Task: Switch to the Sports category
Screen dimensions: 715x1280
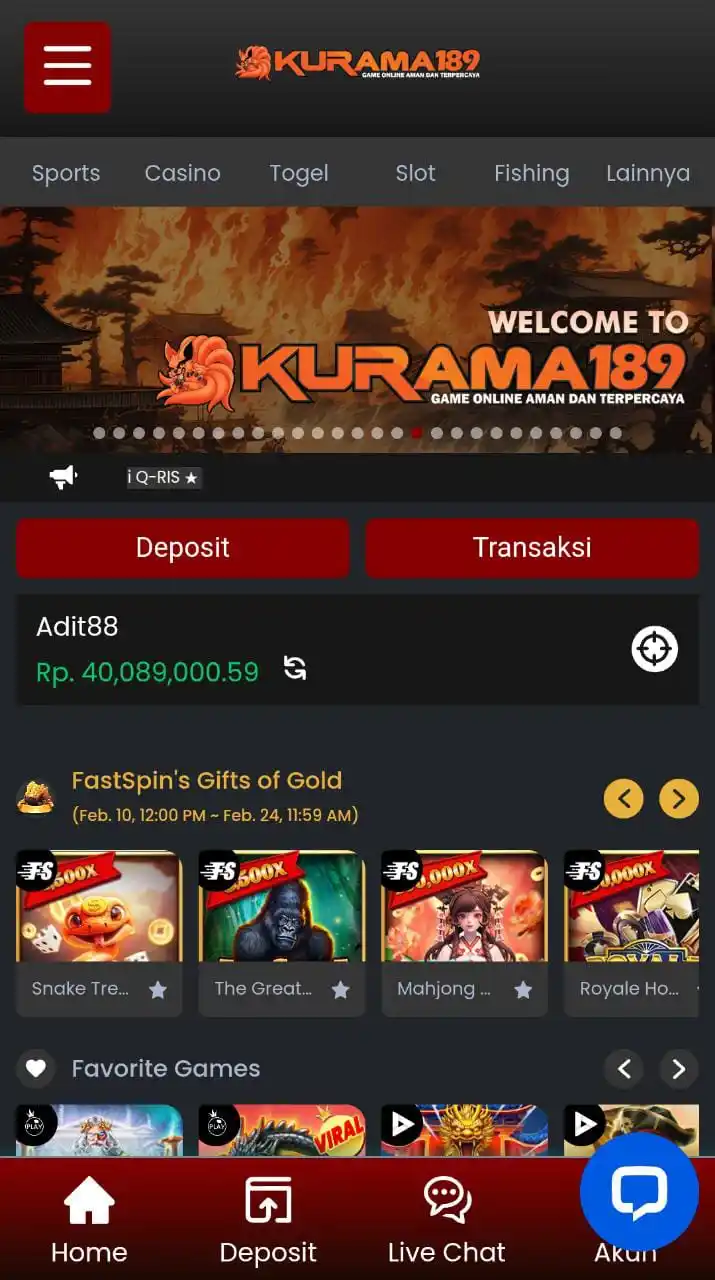Action: point(66,173)
